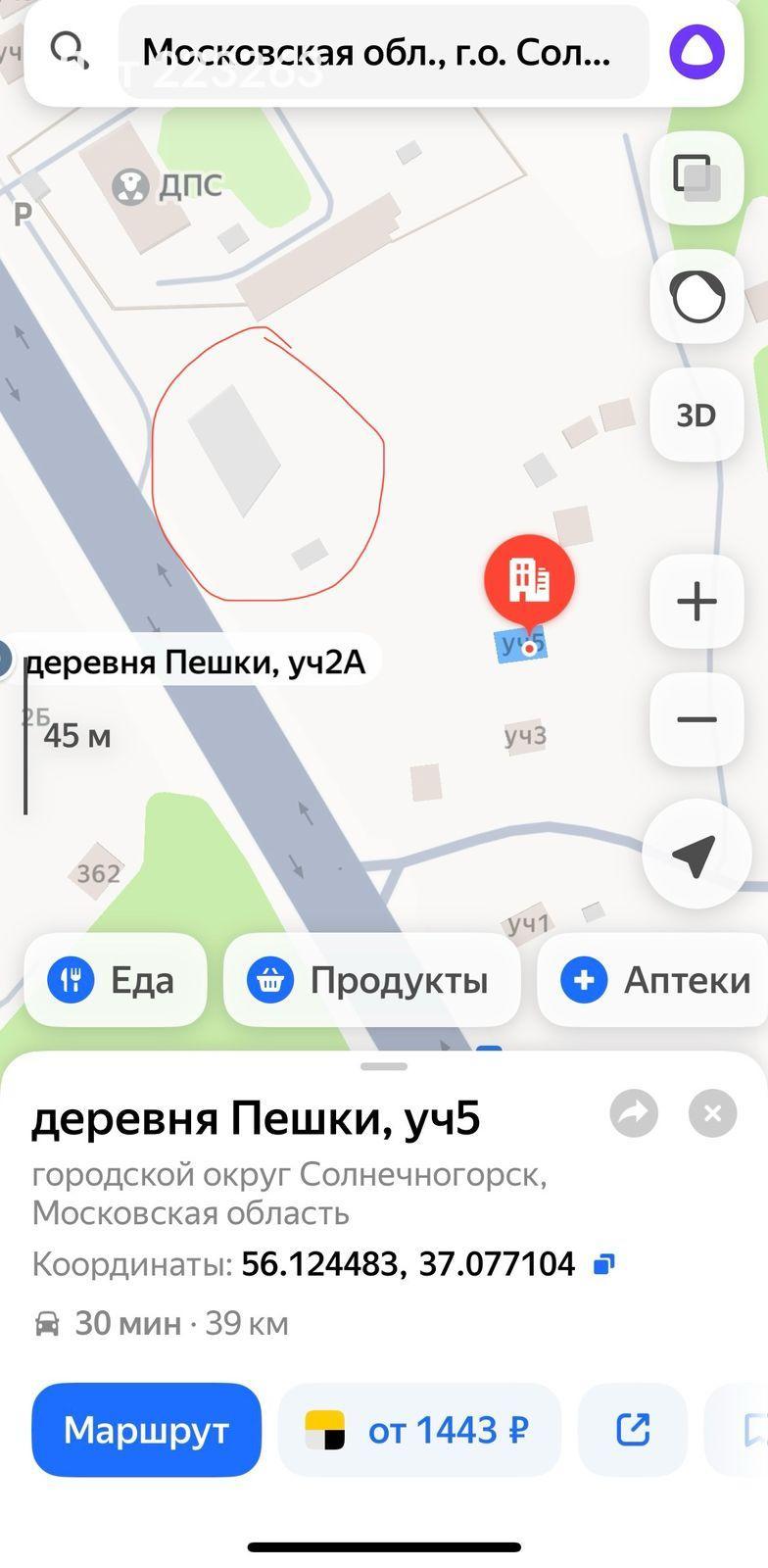Order a taxi from 1443 ₽

[419, 1430]
